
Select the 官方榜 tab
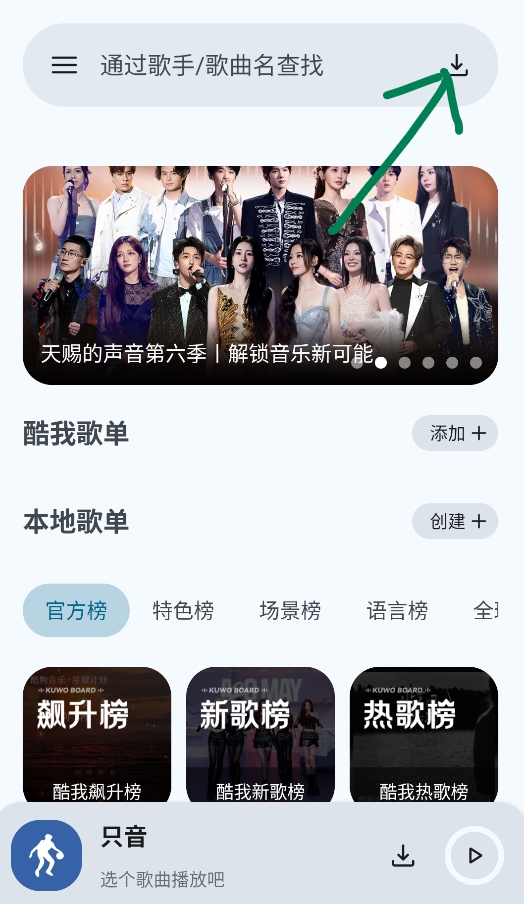tap(76, 610)
